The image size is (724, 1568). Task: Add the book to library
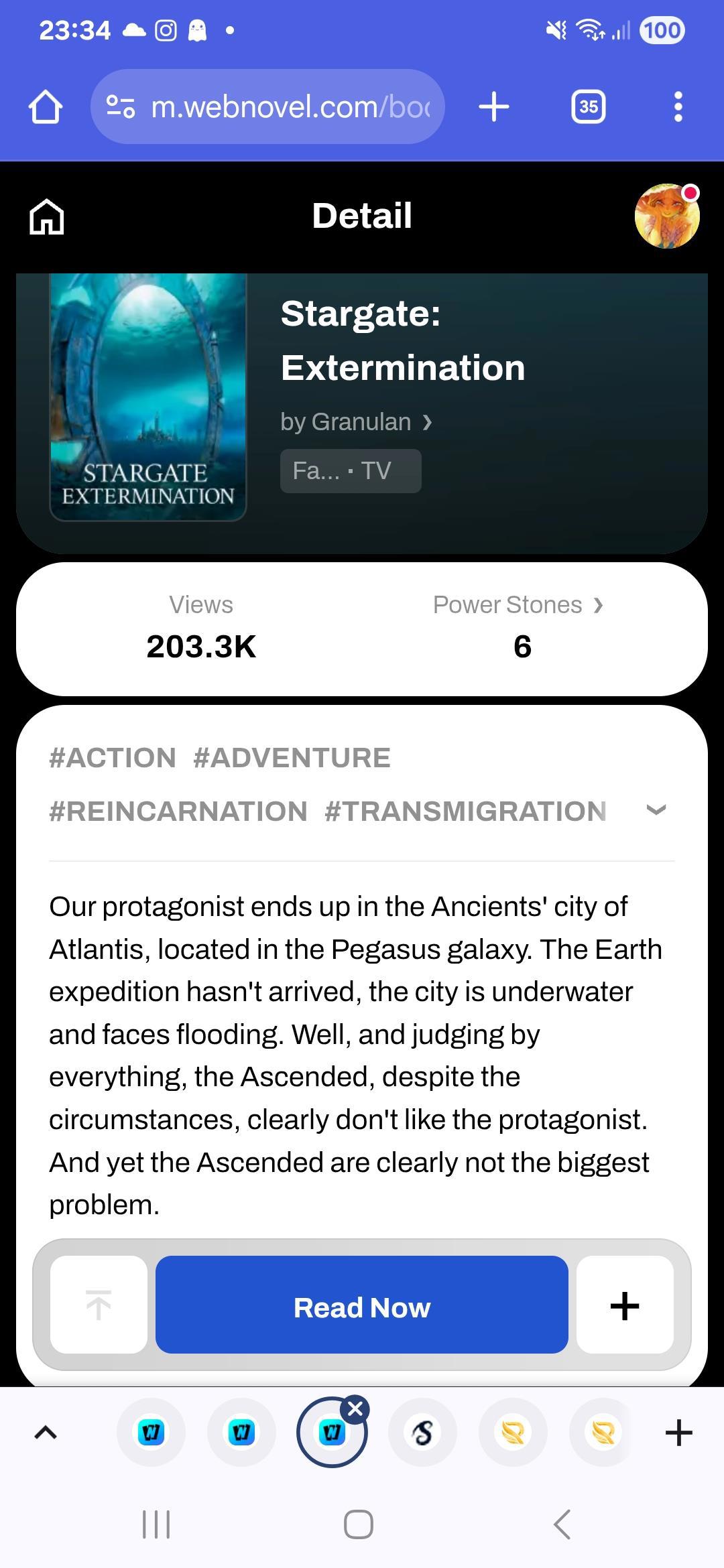click(625, 1306)
